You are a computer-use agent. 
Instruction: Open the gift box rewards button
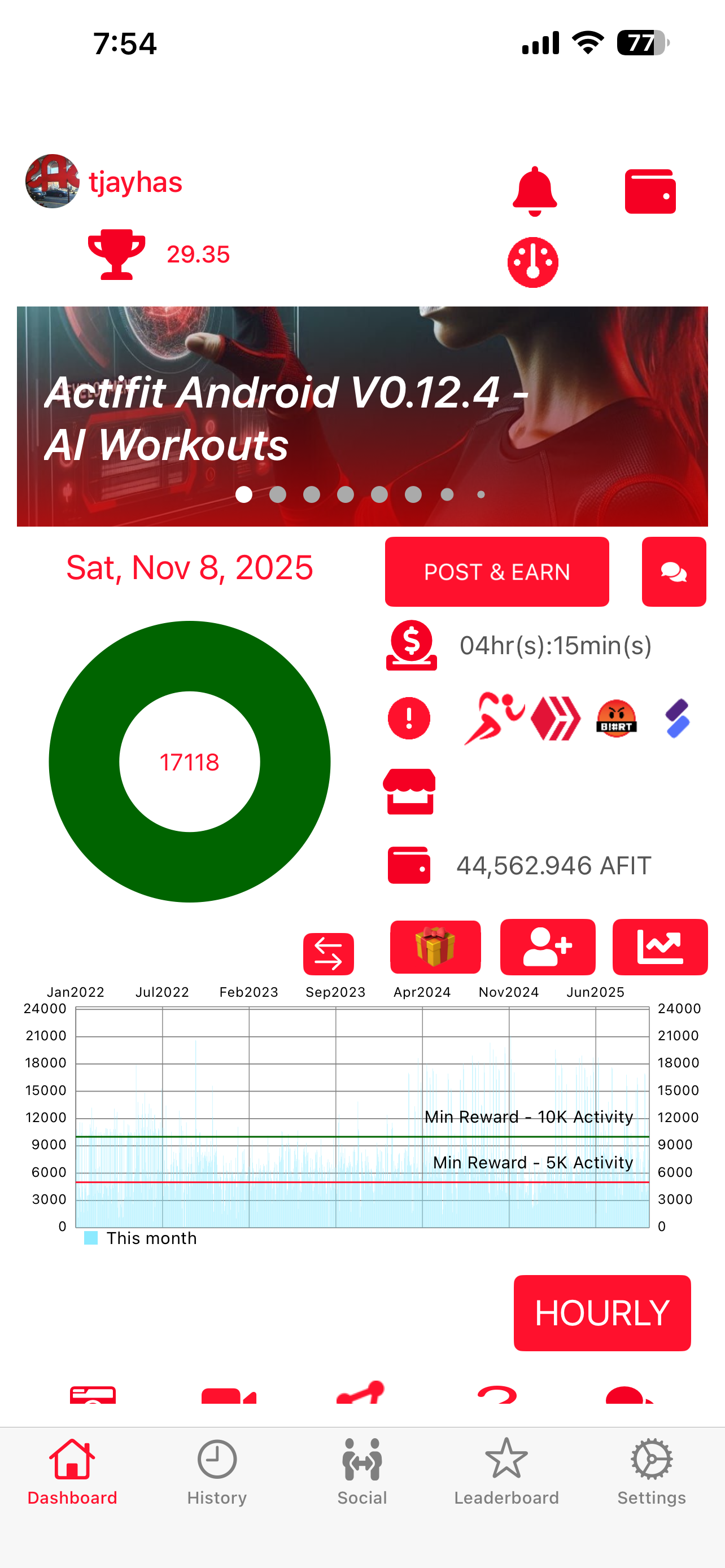(x=435, y=947)
